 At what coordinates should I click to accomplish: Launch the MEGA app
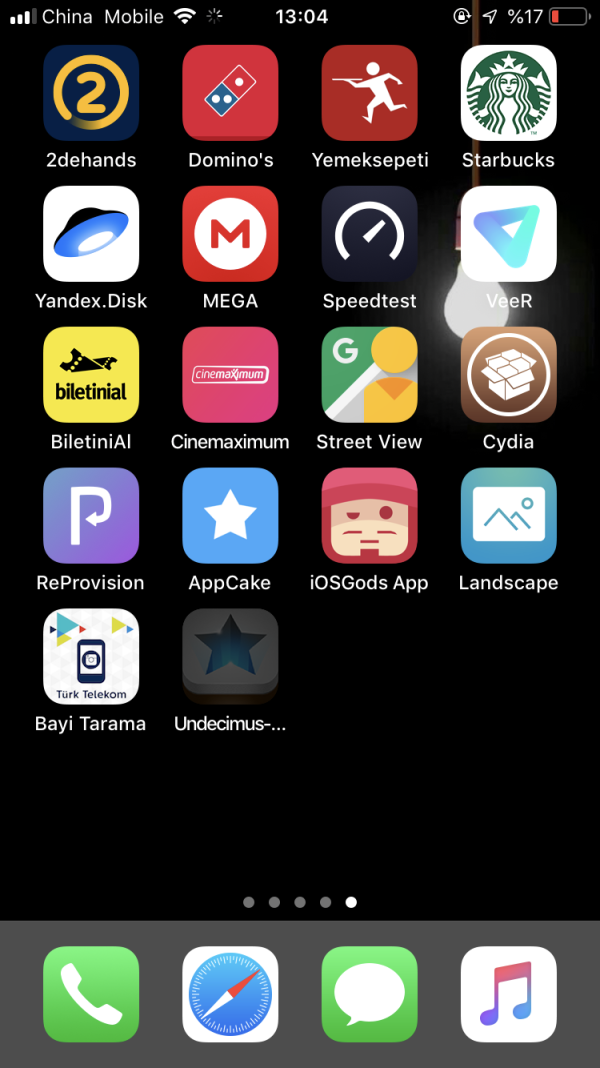pyautogui.click(x=230, y=234)
